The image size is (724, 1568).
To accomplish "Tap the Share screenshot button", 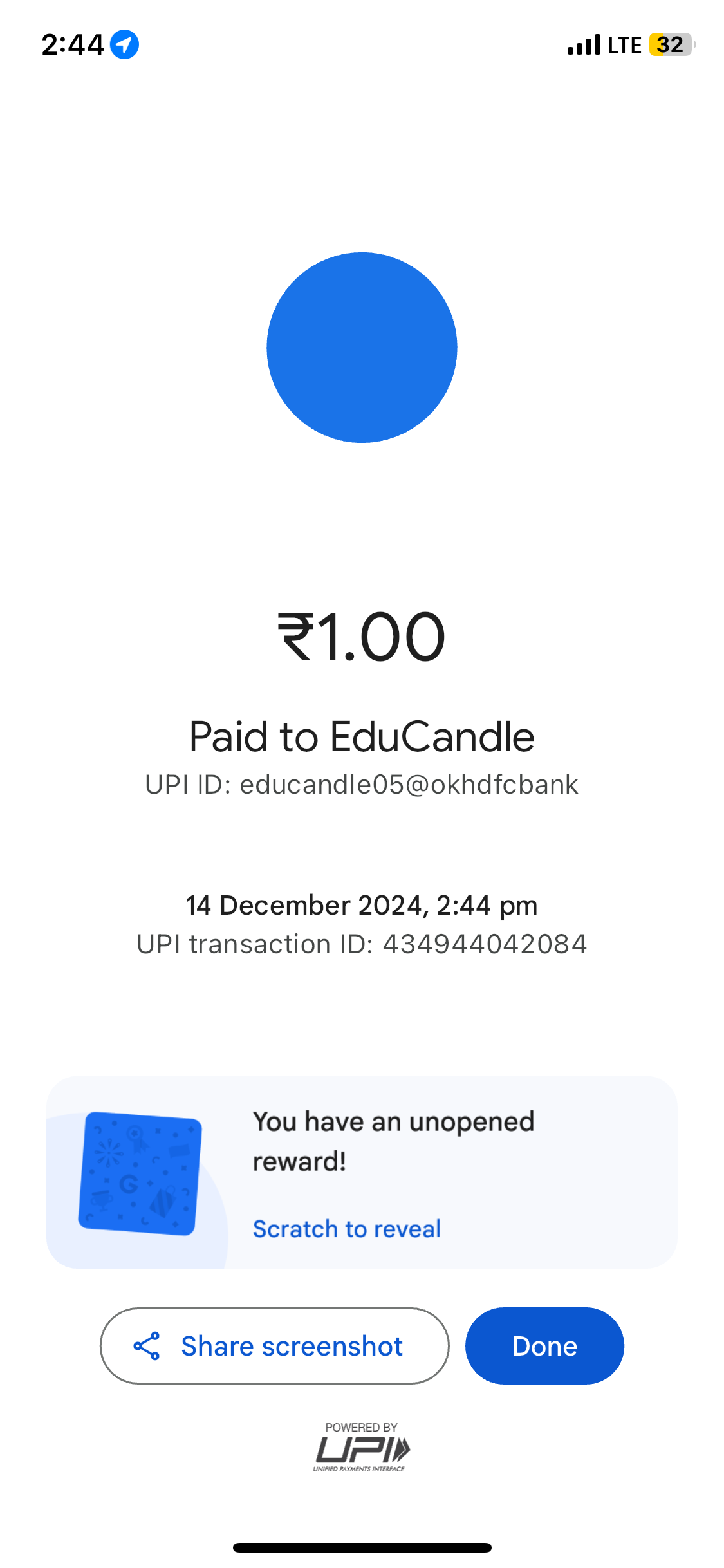I will tap(274, 1346).
